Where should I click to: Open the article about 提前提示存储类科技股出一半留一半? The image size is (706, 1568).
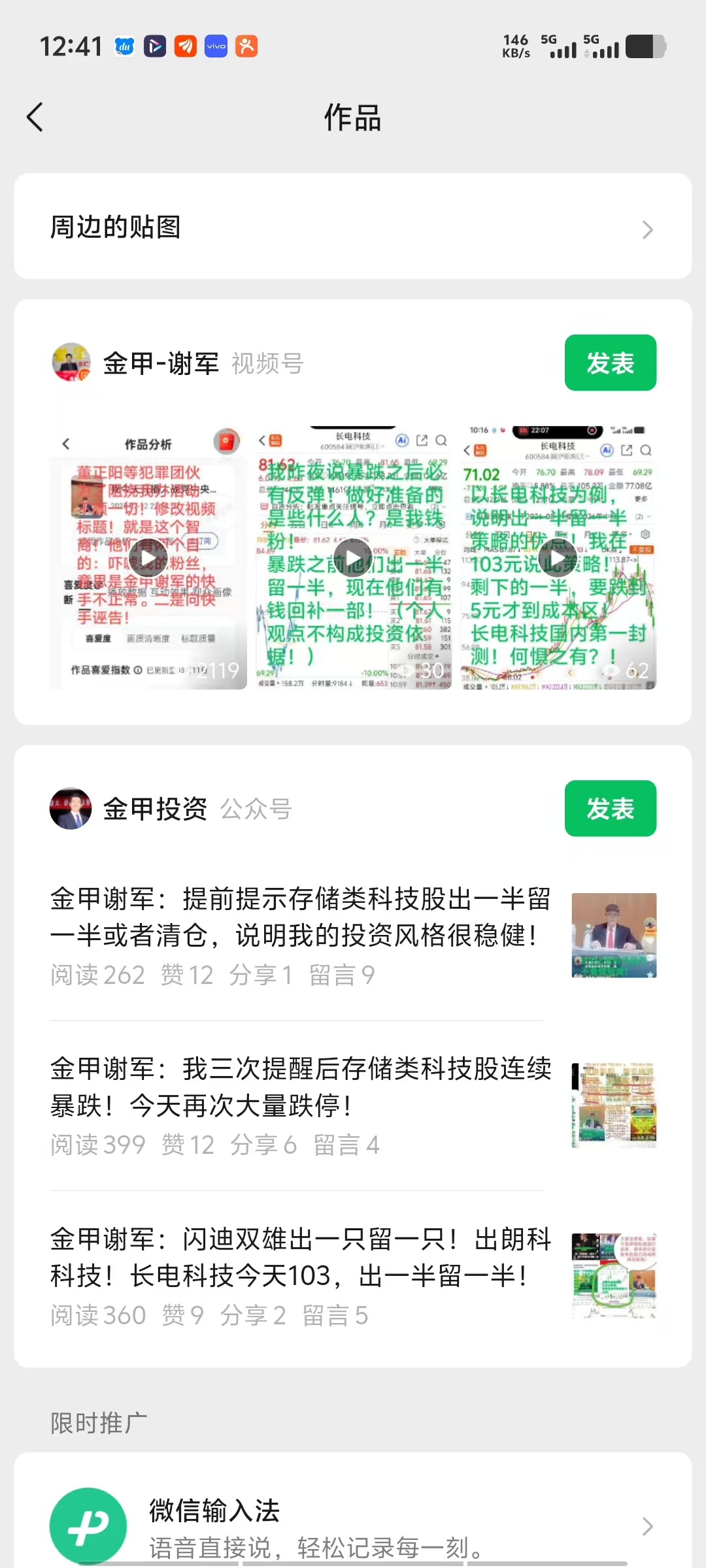pyautogui.click(x=353, y=936)
